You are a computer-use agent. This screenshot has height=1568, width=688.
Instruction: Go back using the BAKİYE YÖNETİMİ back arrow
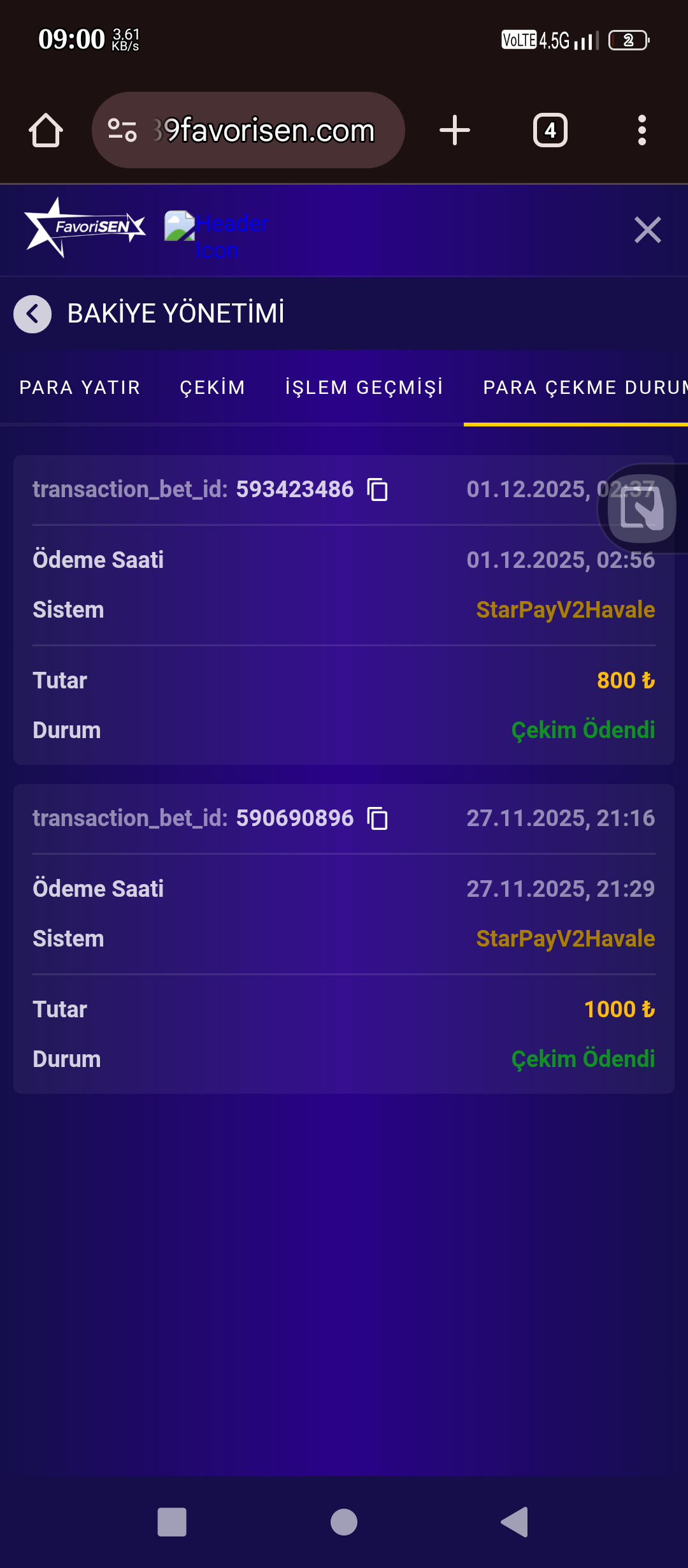(x=32, y=314)
